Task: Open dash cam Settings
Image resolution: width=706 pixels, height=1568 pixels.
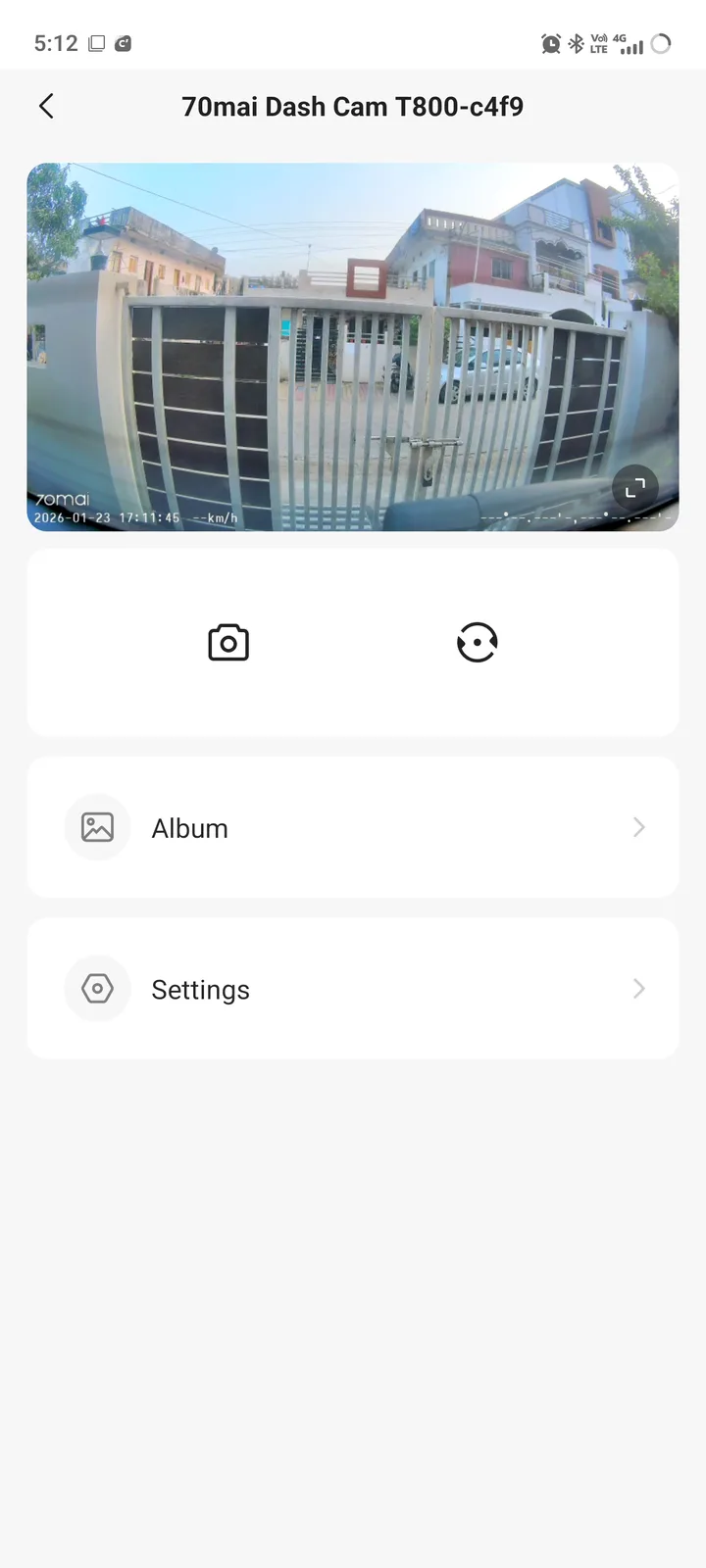Action: (353, 989)
